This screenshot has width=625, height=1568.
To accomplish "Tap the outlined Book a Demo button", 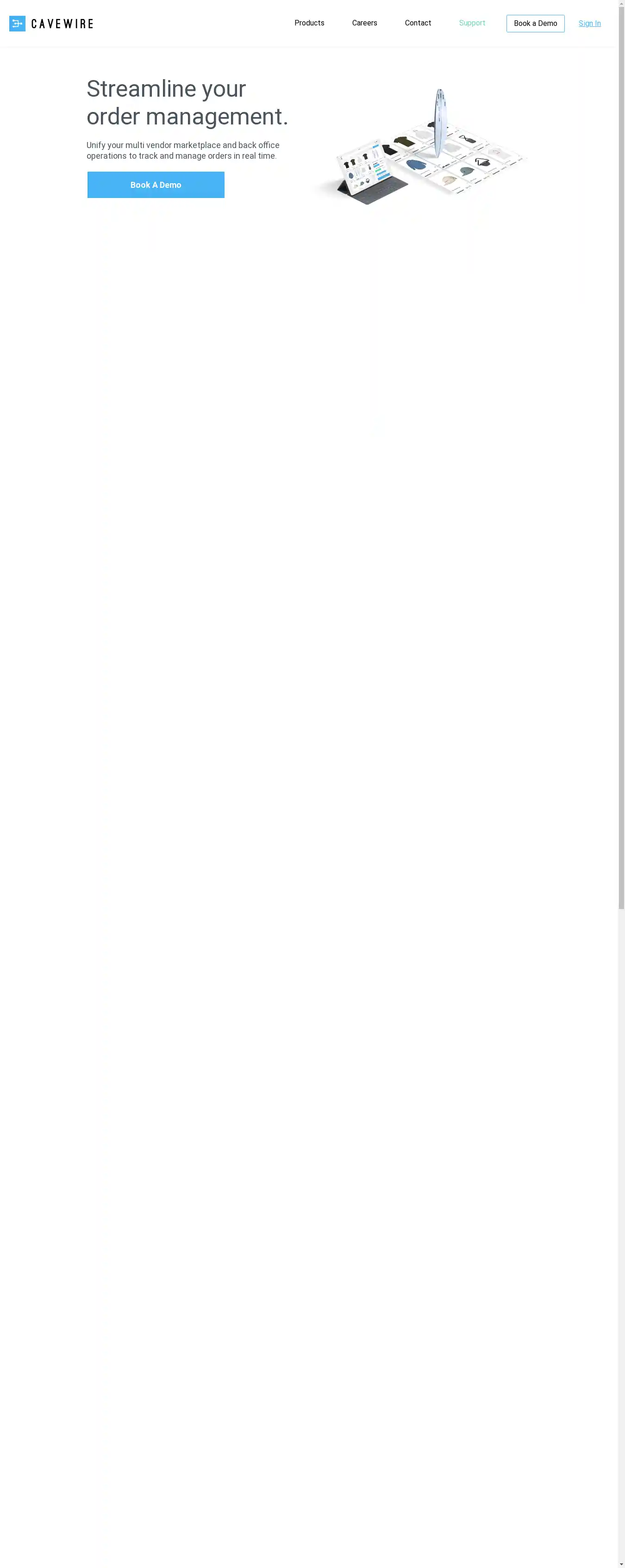I will point(535,24).
